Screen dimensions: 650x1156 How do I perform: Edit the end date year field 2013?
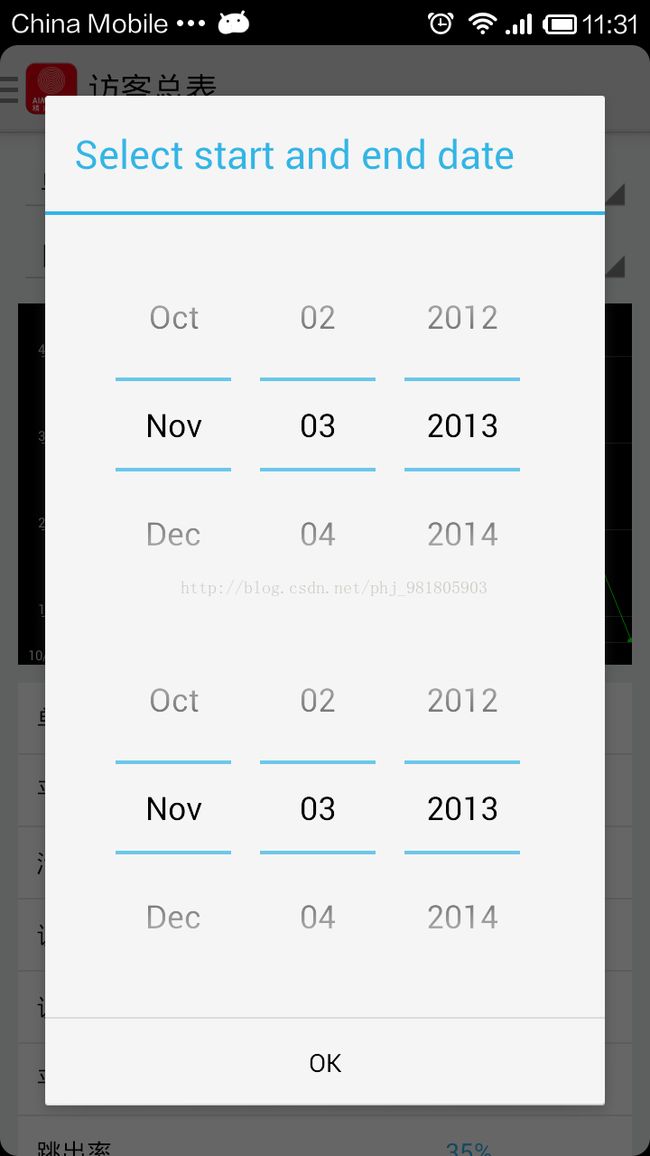coord(462,809)
